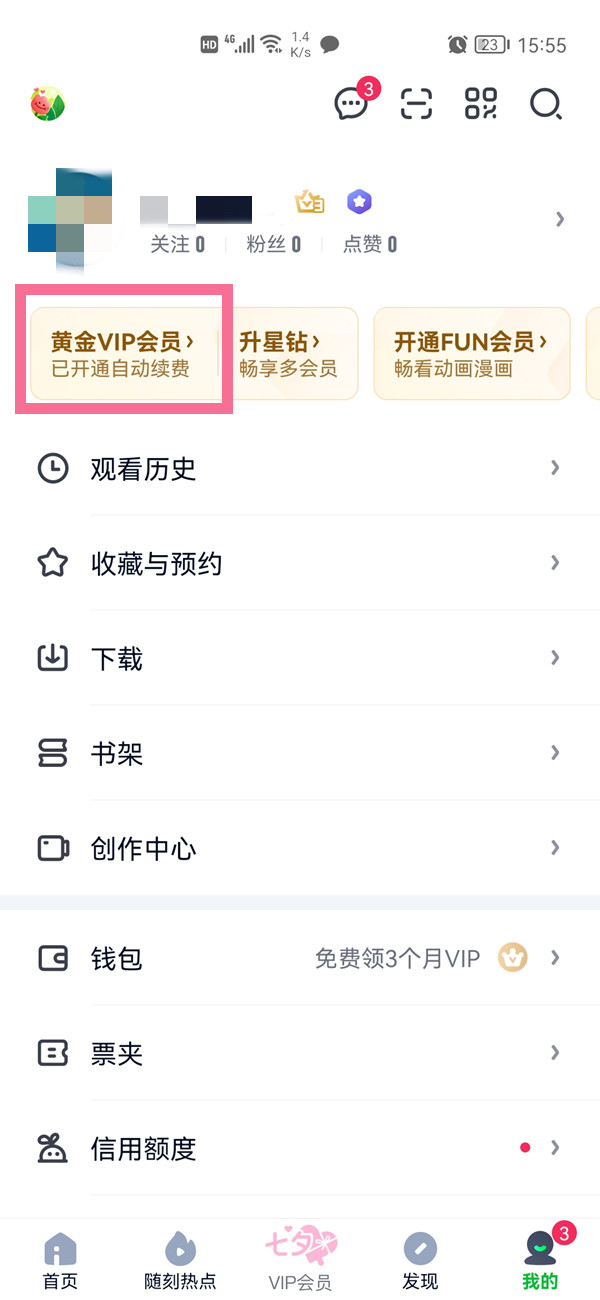Tap the search magnifier icon
This screenshot has height=1300, width=600.
click(x=545, y=104)
